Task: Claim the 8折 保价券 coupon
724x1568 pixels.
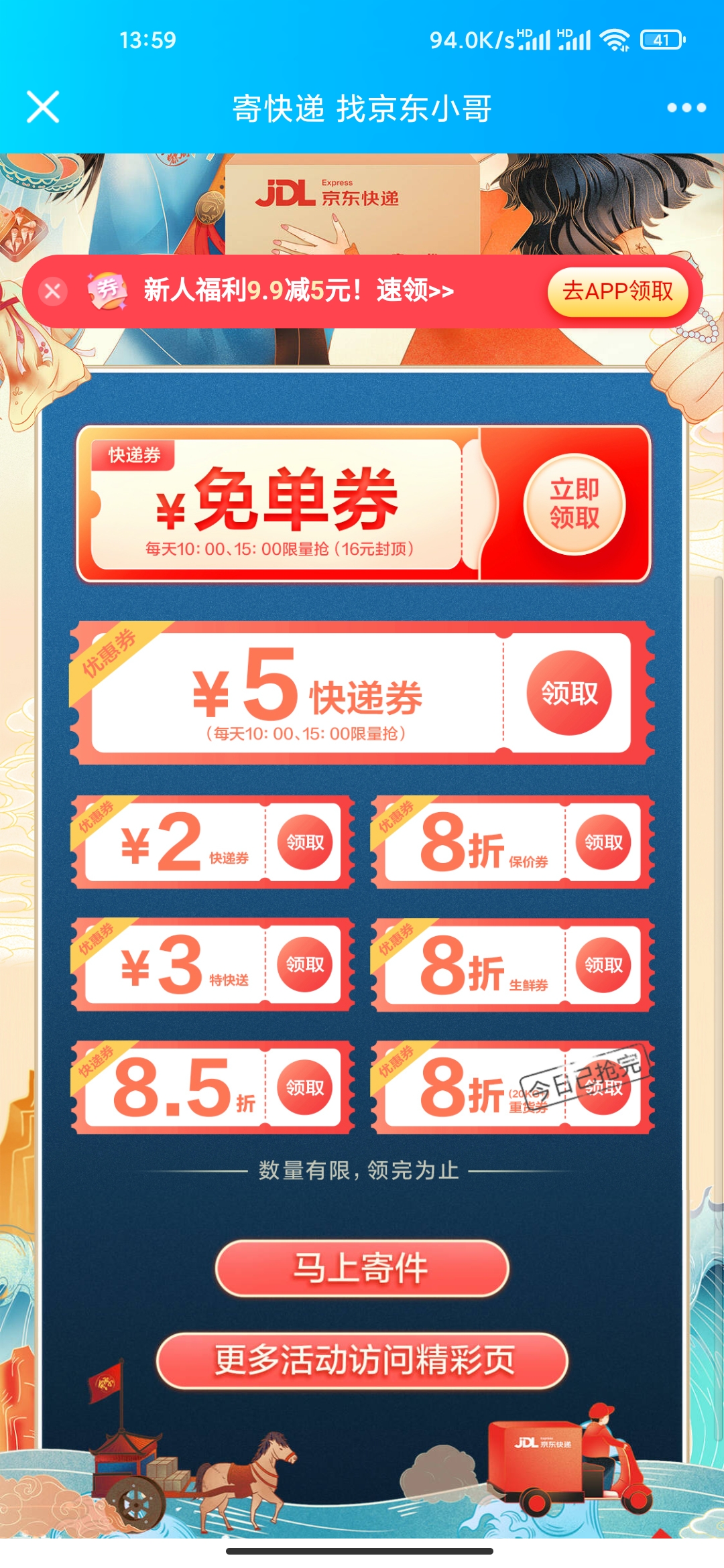Action: click(603, 842)
